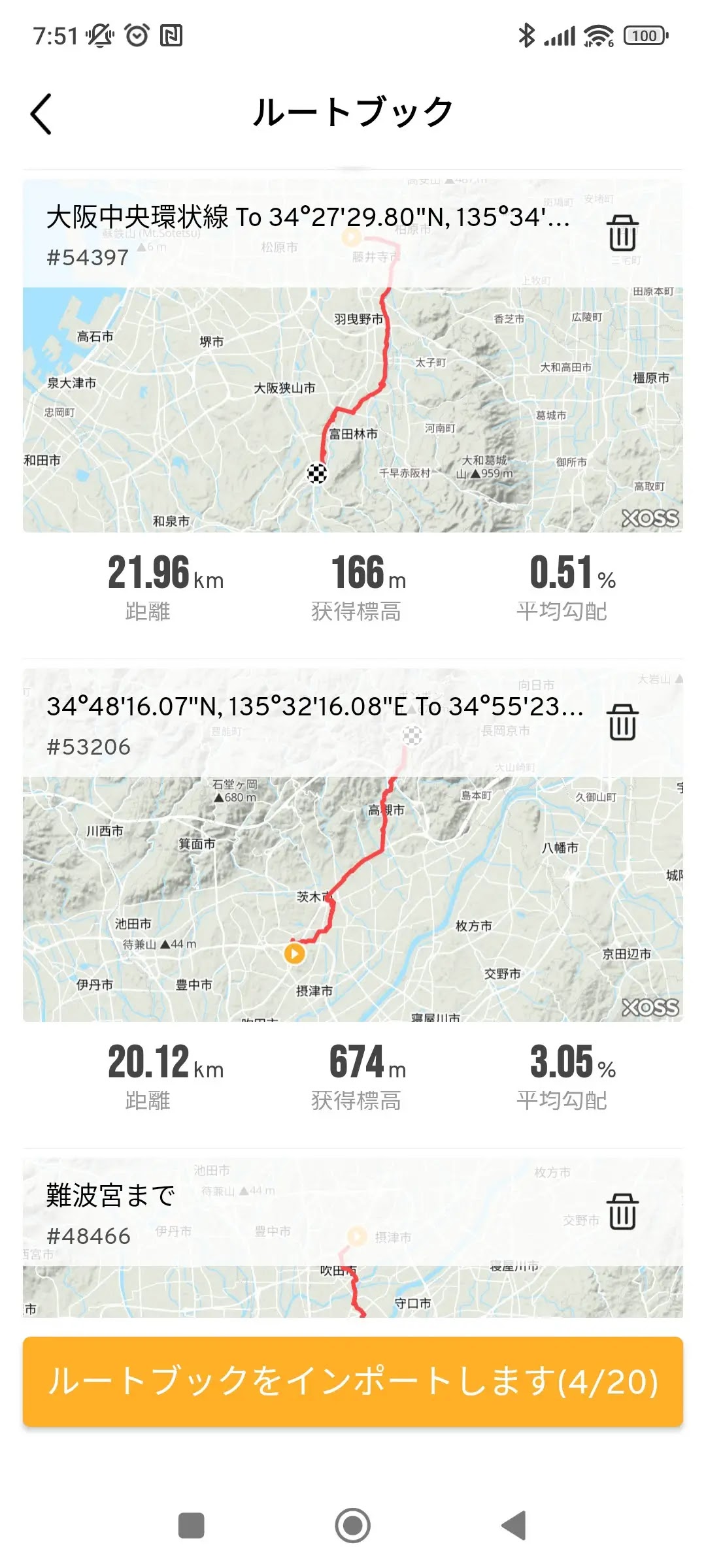706x1568 pixels.
Task: Go to the system home screen
Action: (353, 1526)
